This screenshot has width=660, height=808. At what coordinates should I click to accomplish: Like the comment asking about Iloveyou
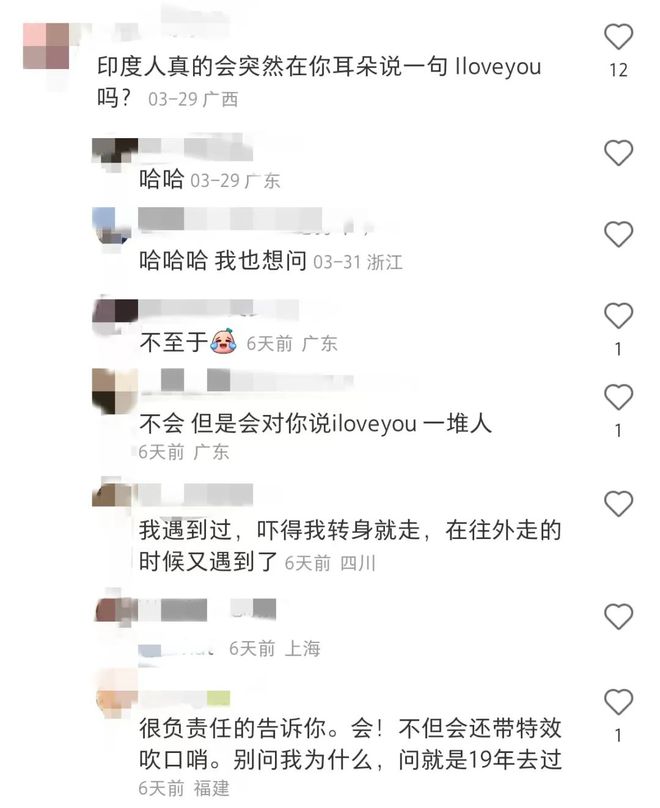(x=619, y=37)
